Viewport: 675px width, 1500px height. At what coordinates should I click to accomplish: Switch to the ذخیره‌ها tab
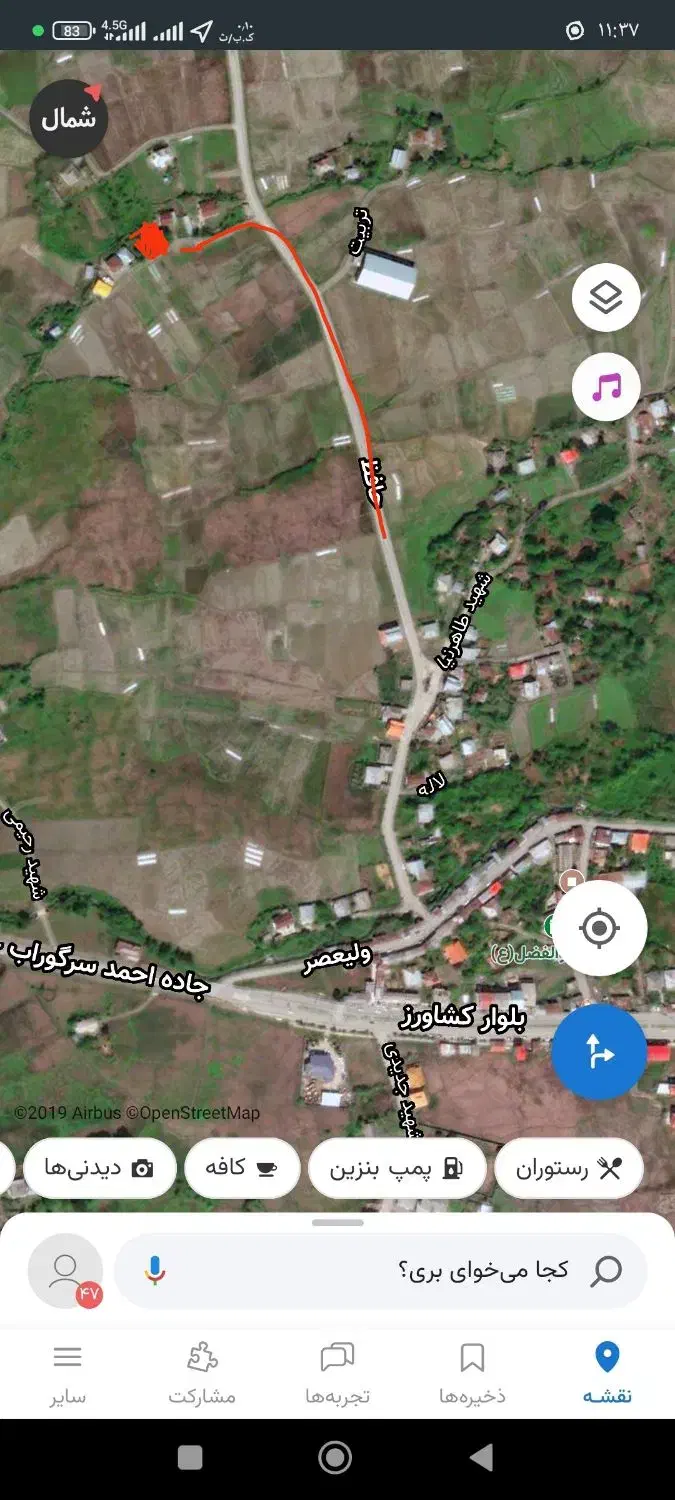[x=472, y=1374]
